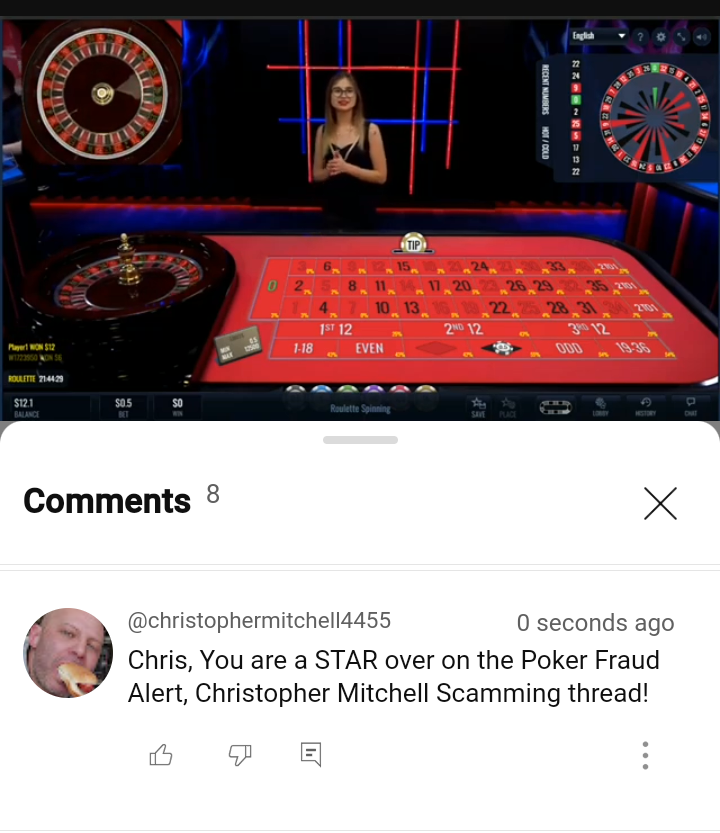
Task: Open the @christophermitchell4455 channel handle
Action: pyautogui.click(x=259, y=621)
